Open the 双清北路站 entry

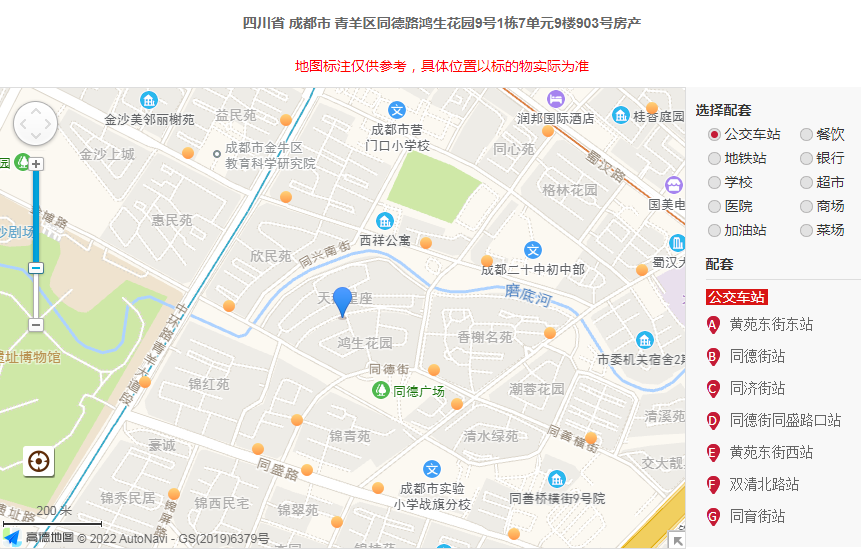coord(764,484)
